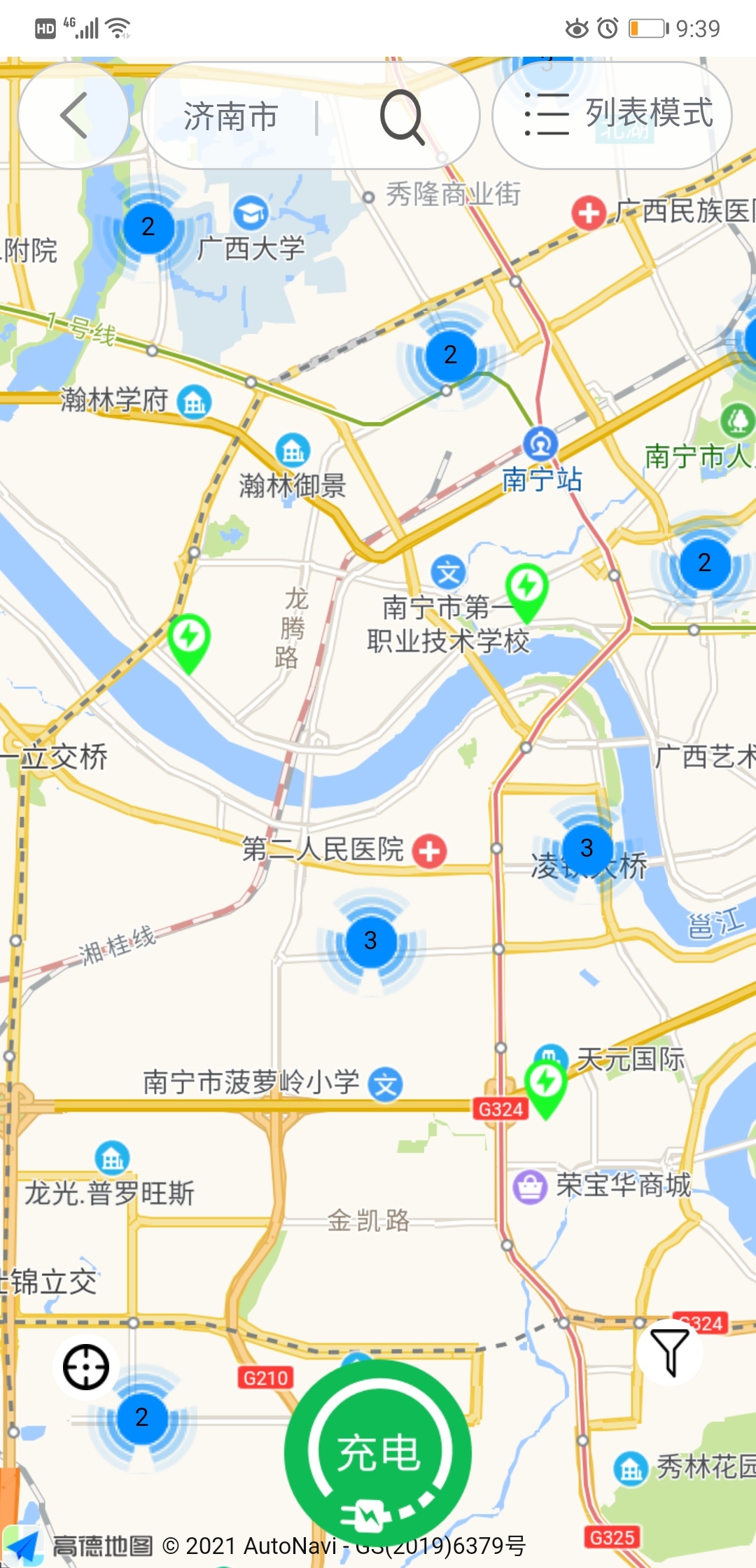Screen dimensions: 756x1568
Task: Open the 济南市 city selector
Action: pyautogui.click(x=231, y=116)
